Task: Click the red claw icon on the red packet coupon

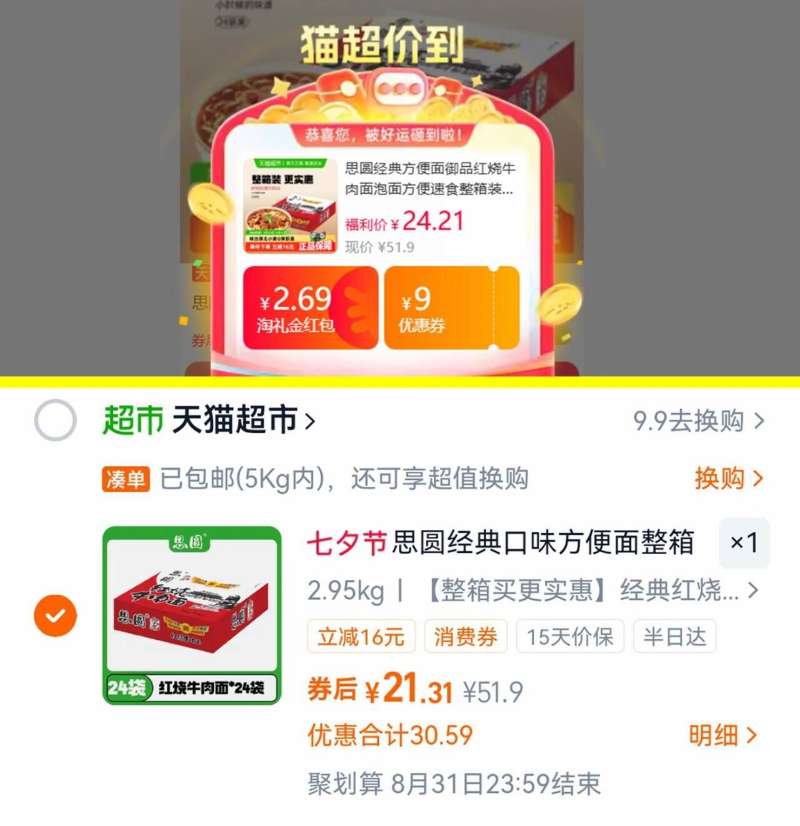Action: coord(353,307)
